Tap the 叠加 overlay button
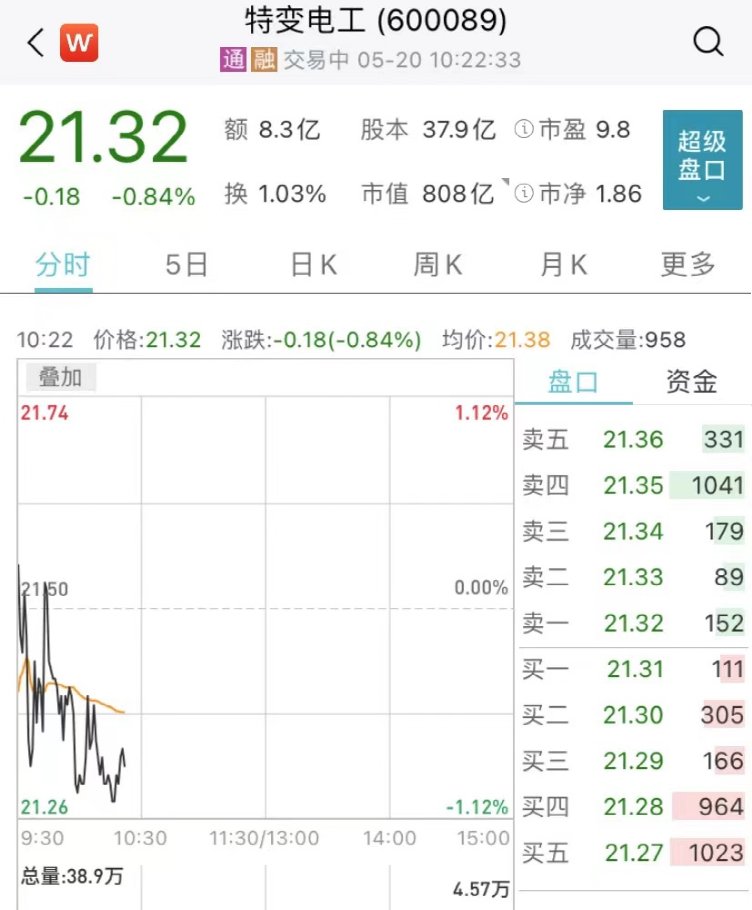This screenshot has width=752, height=910. tap(60, 378)
